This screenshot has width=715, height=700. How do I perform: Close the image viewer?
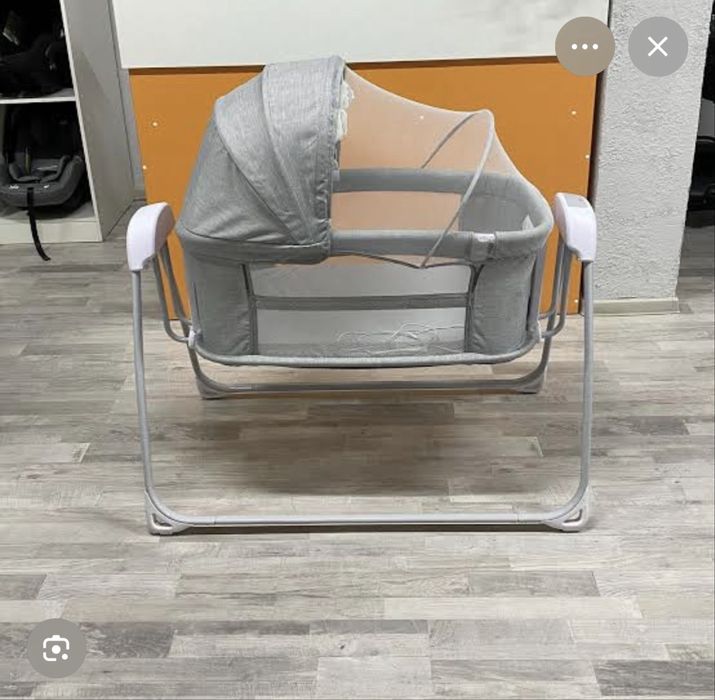tap(658, 46)
